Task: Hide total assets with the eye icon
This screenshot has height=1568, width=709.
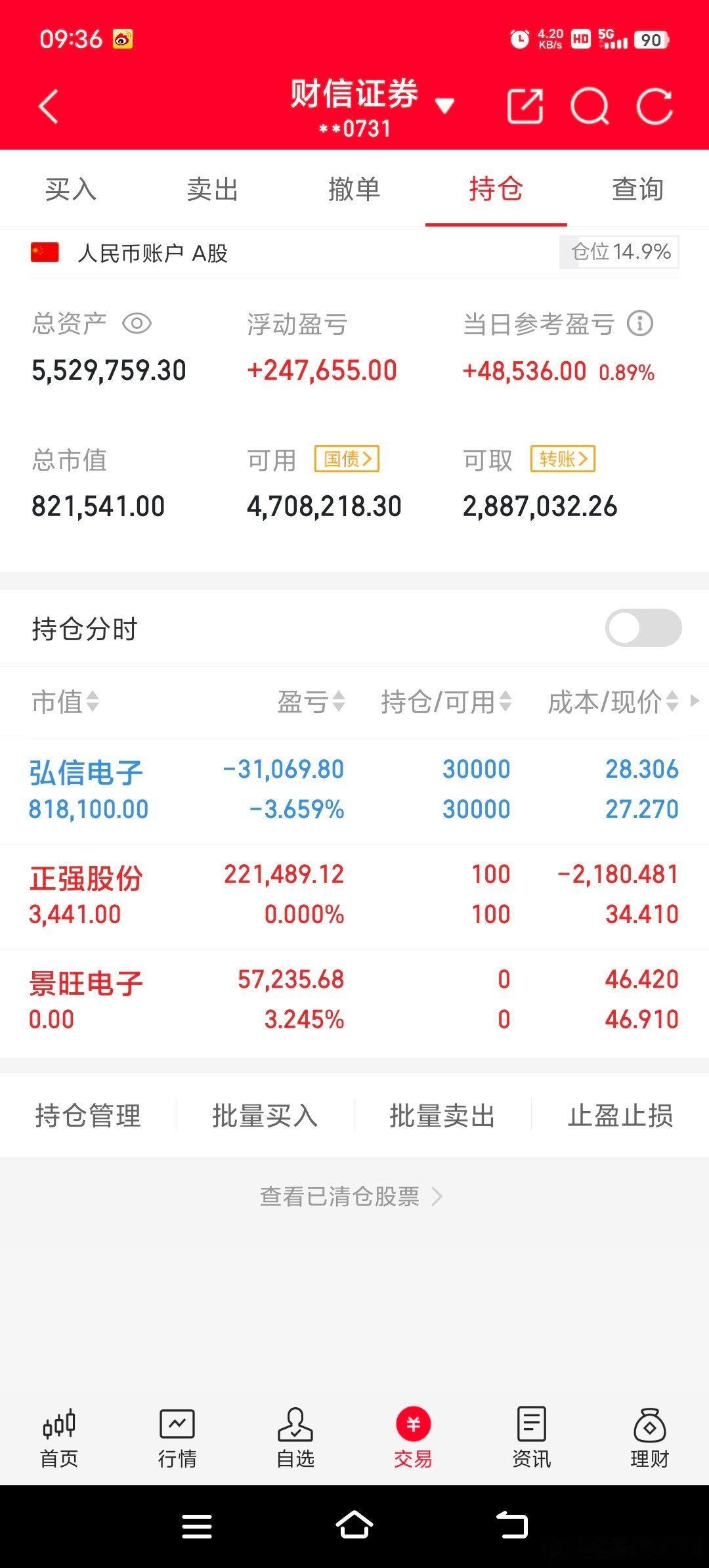Action: (137, 324)
